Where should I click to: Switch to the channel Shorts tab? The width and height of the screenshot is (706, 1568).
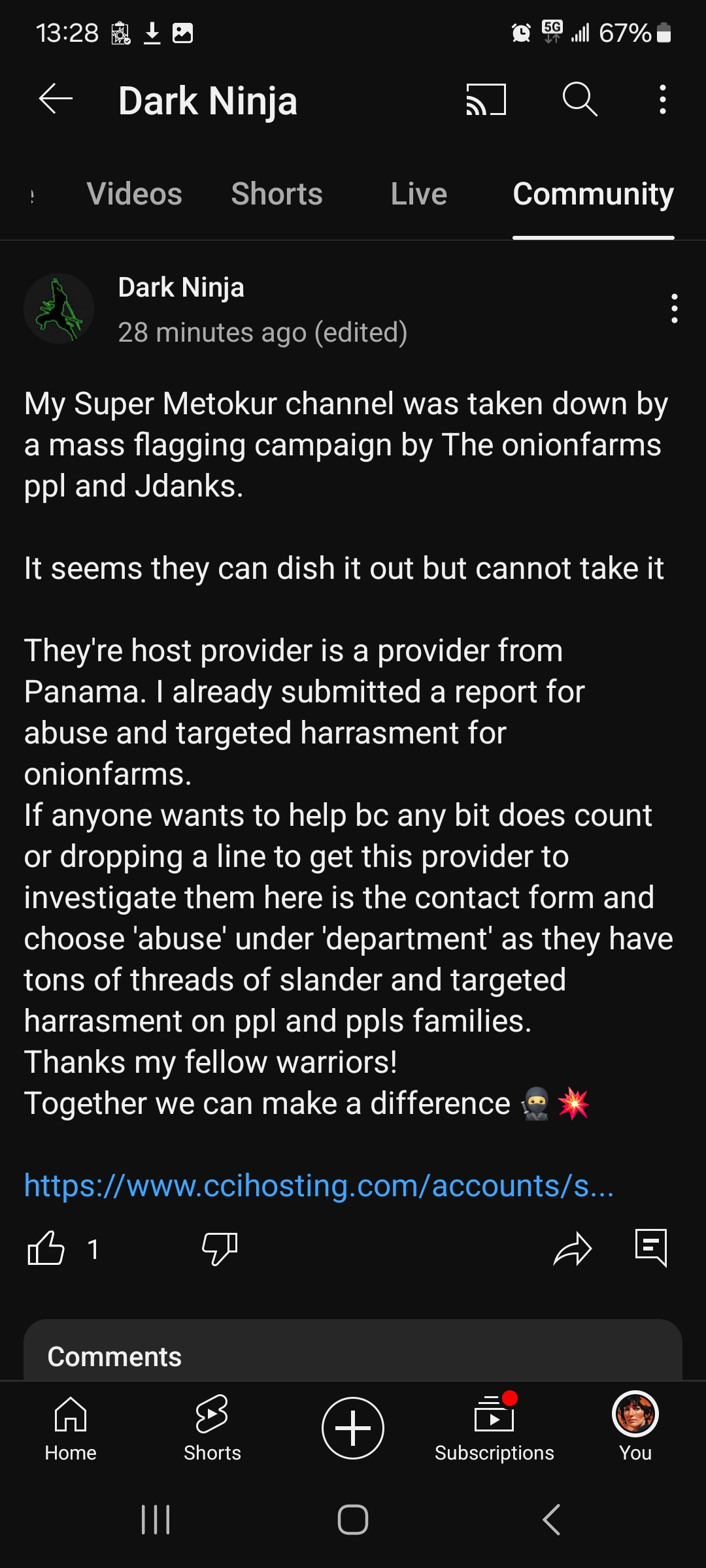[x=277, y=194]
